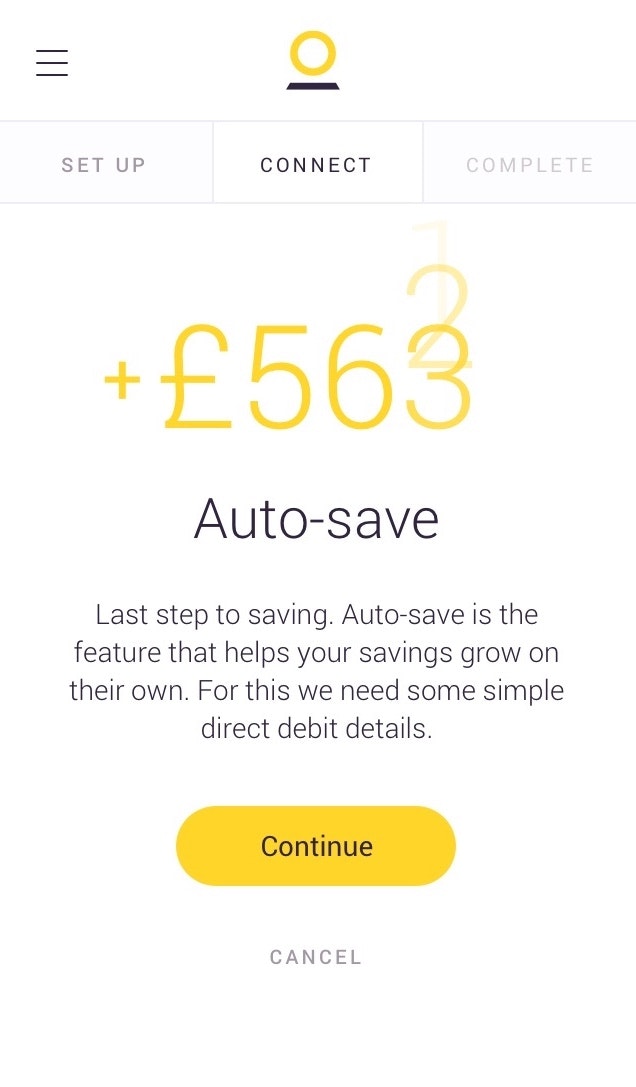Screen dimensions: 636x1087
Task: Tap Continue to set up Auto-save
Action: coord(316,846)
